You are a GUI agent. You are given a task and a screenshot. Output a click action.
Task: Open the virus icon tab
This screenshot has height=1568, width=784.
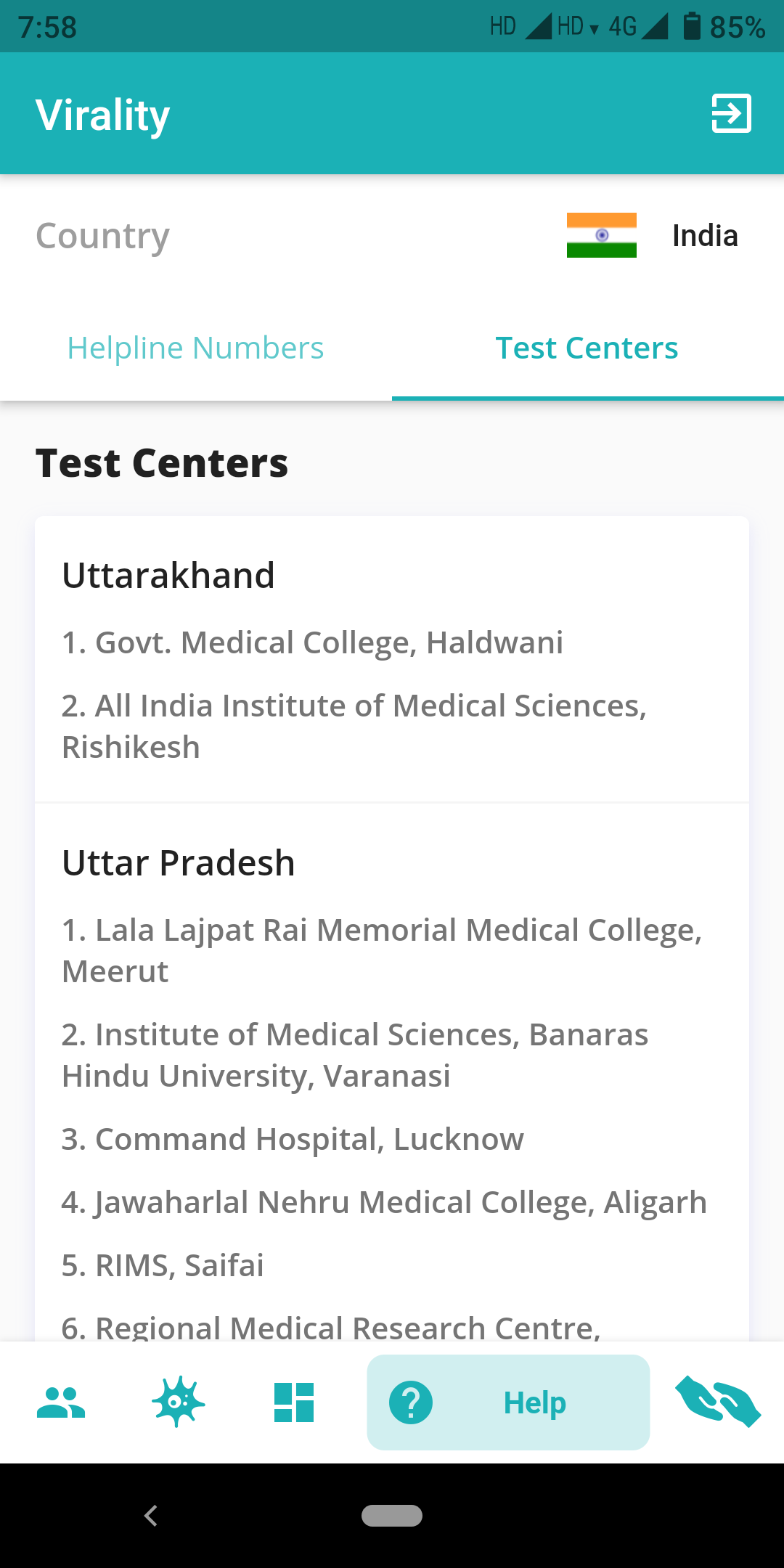pyautogui.click(x=178, y=1402)
